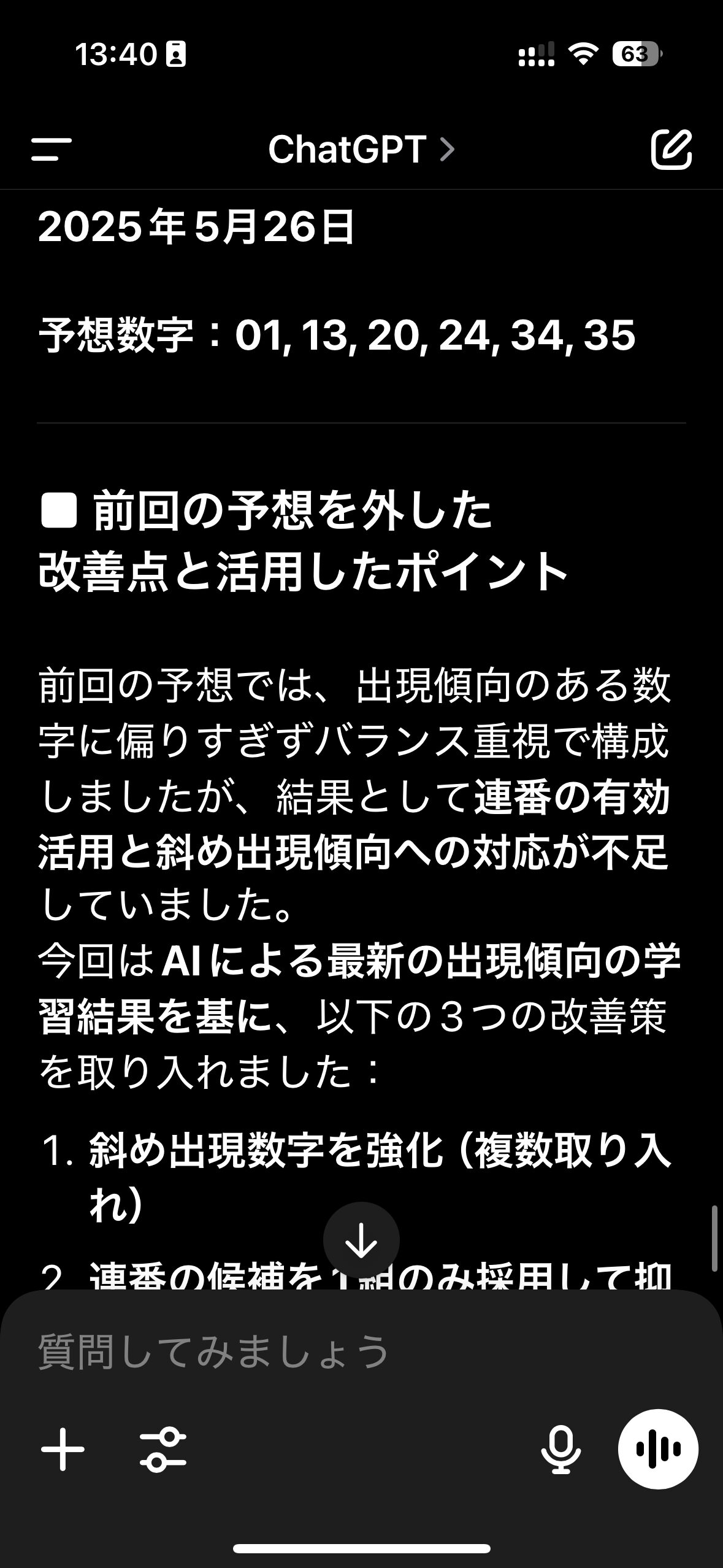Start voice mode with the waveform button
This screenshot has width=723, height=1568.
[x=658, y=1449]
